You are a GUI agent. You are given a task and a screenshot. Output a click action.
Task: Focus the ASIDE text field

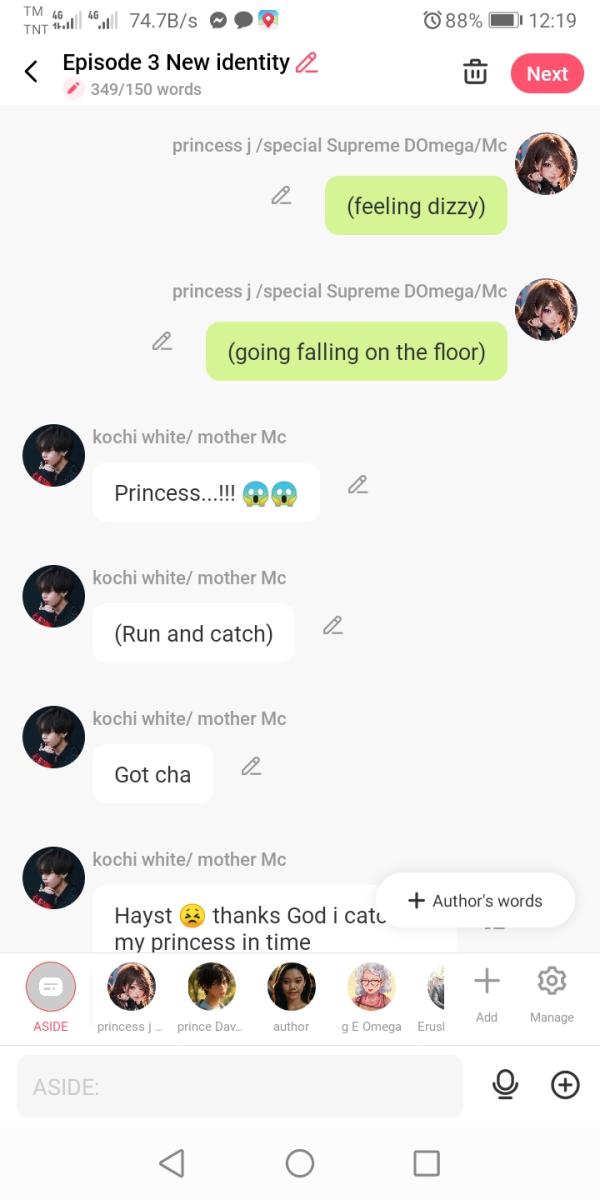[x=240, y=1086]
